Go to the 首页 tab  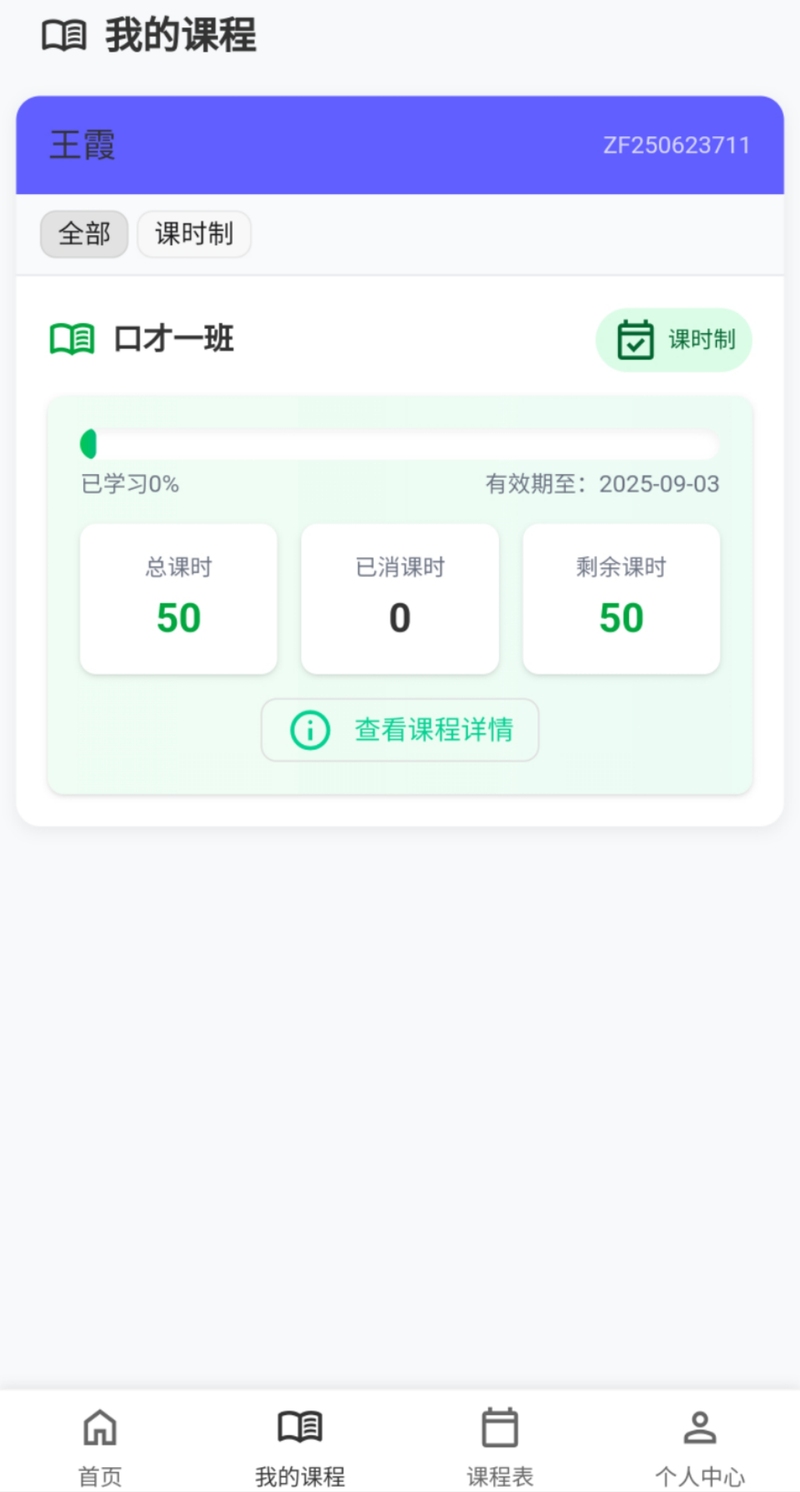tap(100, 1445)
